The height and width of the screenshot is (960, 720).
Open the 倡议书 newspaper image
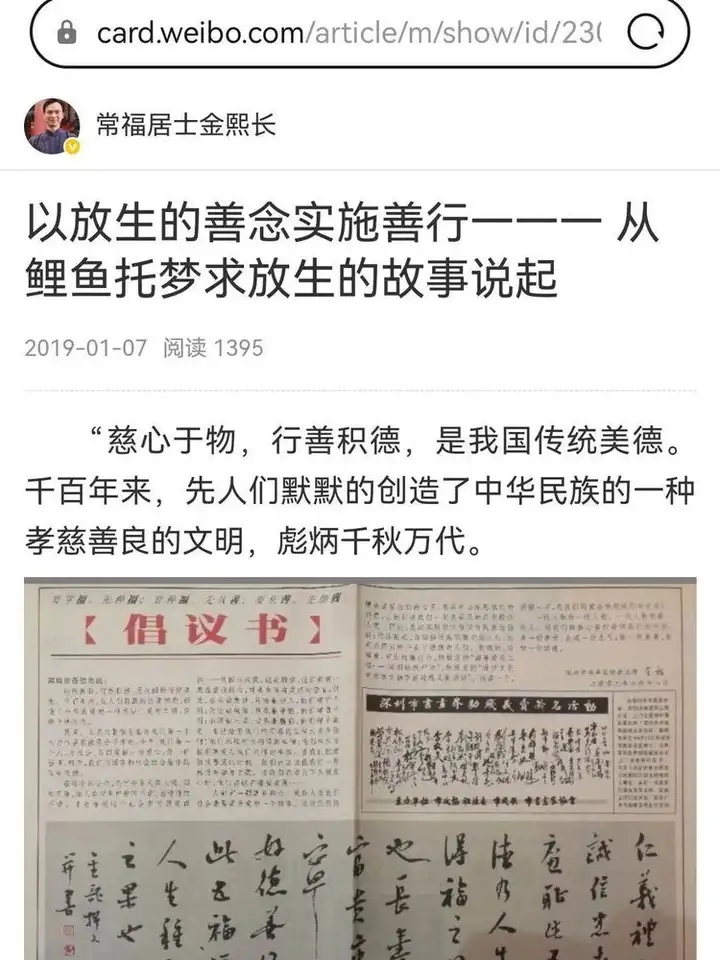[x=358, y=770]
